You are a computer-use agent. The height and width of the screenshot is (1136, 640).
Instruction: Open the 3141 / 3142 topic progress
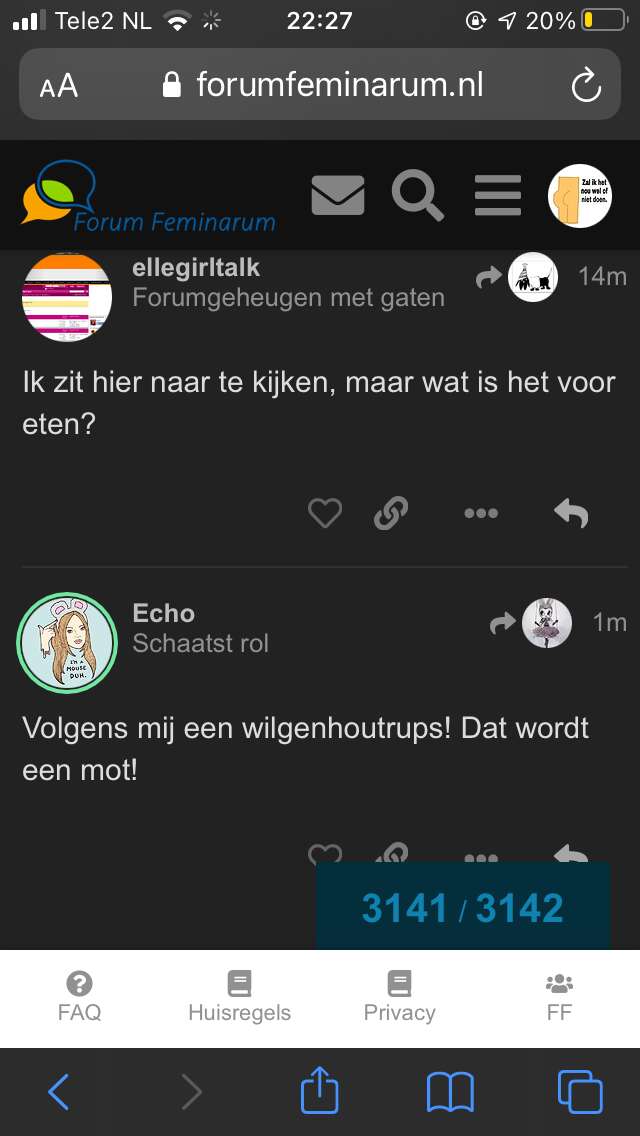pyautogui.click(x=462, y=907)
